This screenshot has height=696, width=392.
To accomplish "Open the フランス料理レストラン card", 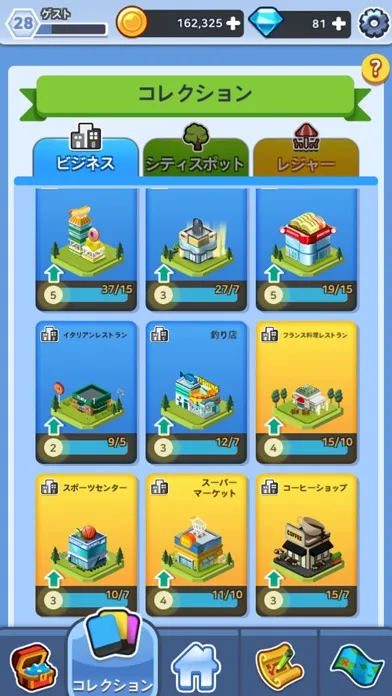I will point(306,392).
